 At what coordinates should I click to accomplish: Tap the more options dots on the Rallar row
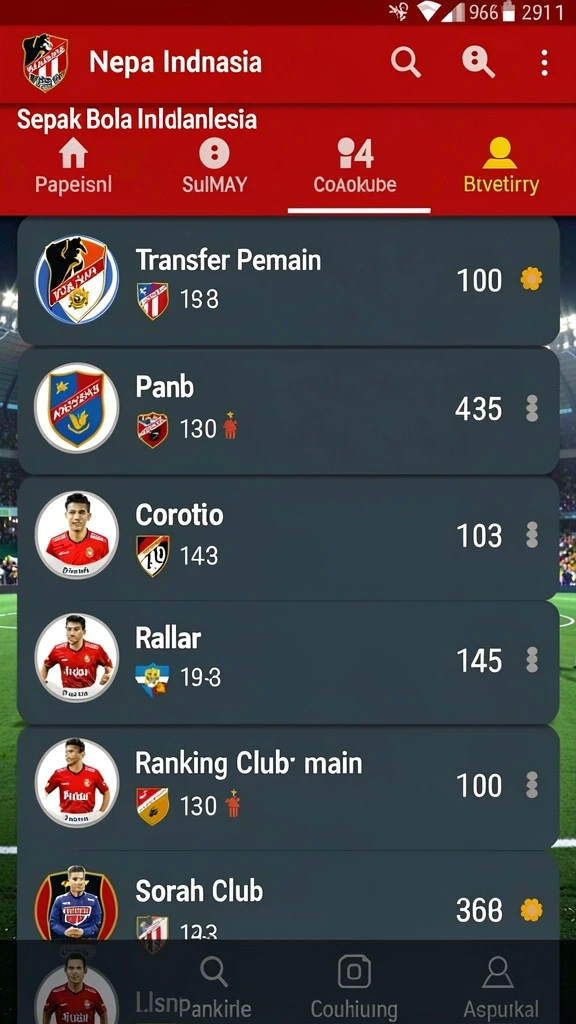pos(532,660)
